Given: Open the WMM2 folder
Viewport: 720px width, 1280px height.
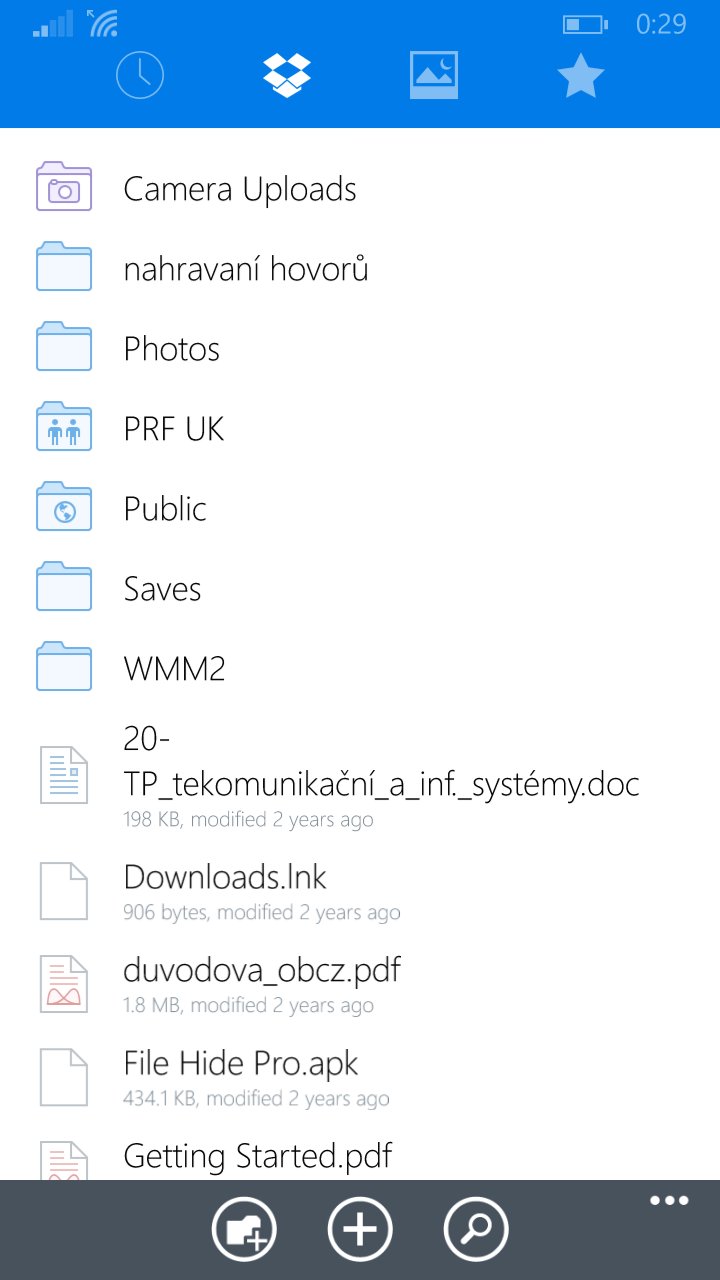Looking at the screenshot, I should 360,668.
